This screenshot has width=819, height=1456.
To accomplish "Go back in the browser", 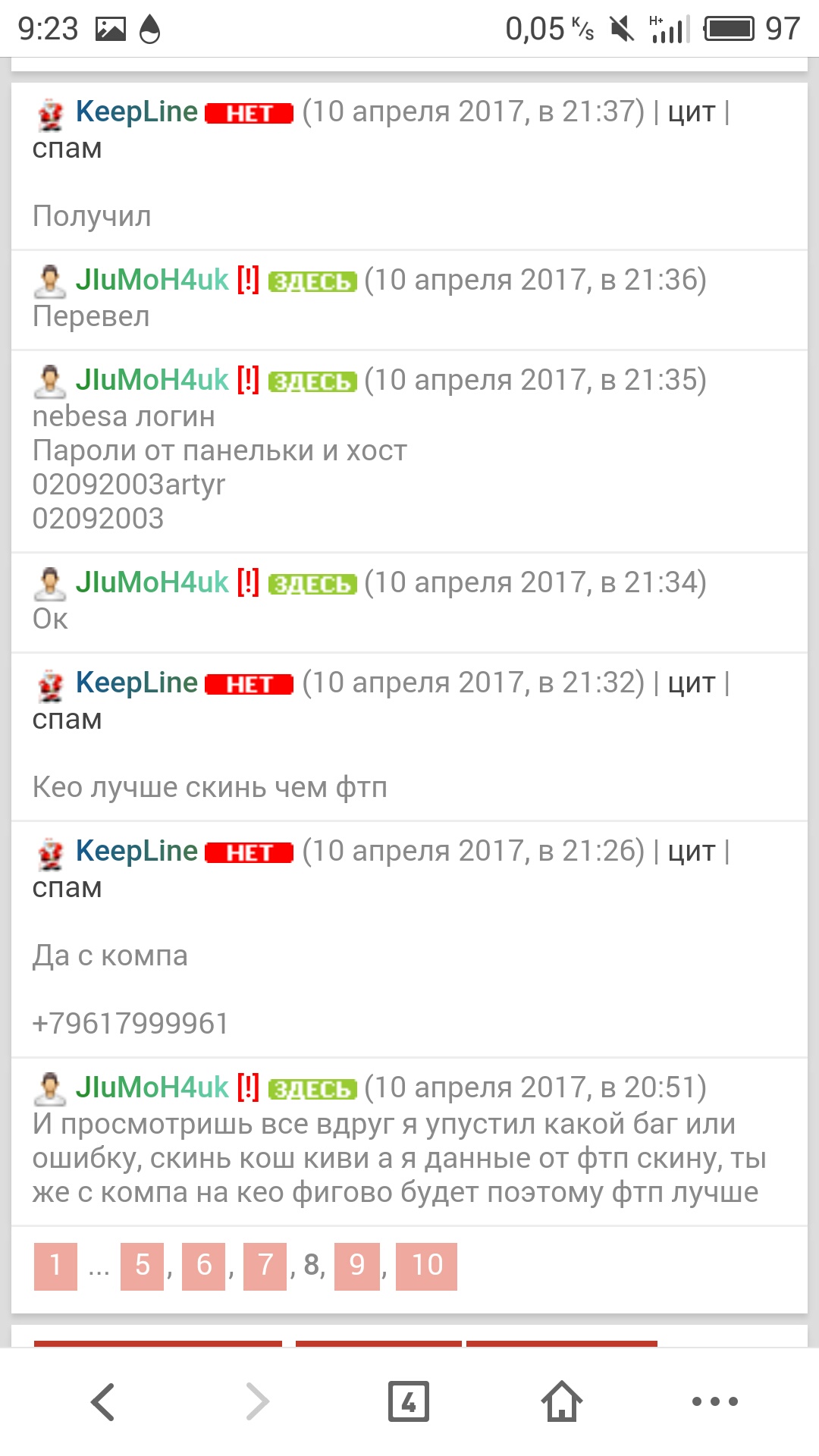I will pyautogui.click(x=102, y=1401).
